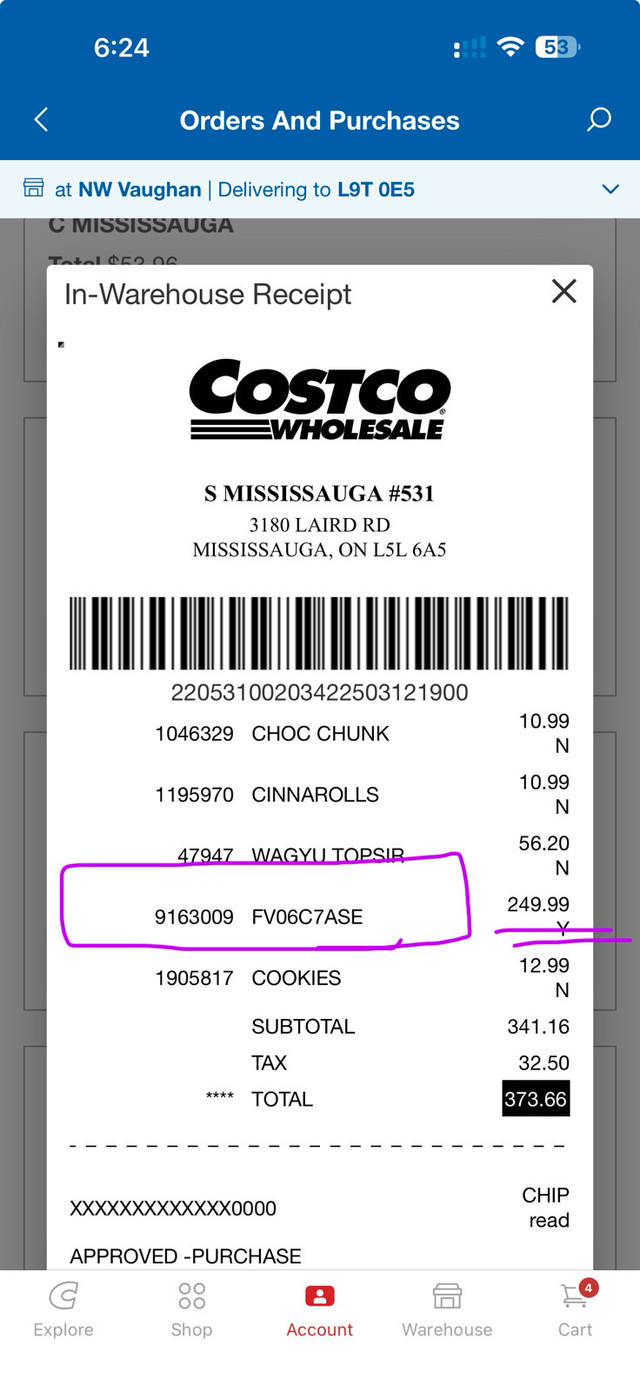Open the Account tab
Image resolution: width=640 pixels, height=1391 pixels.
point(320,1310)
